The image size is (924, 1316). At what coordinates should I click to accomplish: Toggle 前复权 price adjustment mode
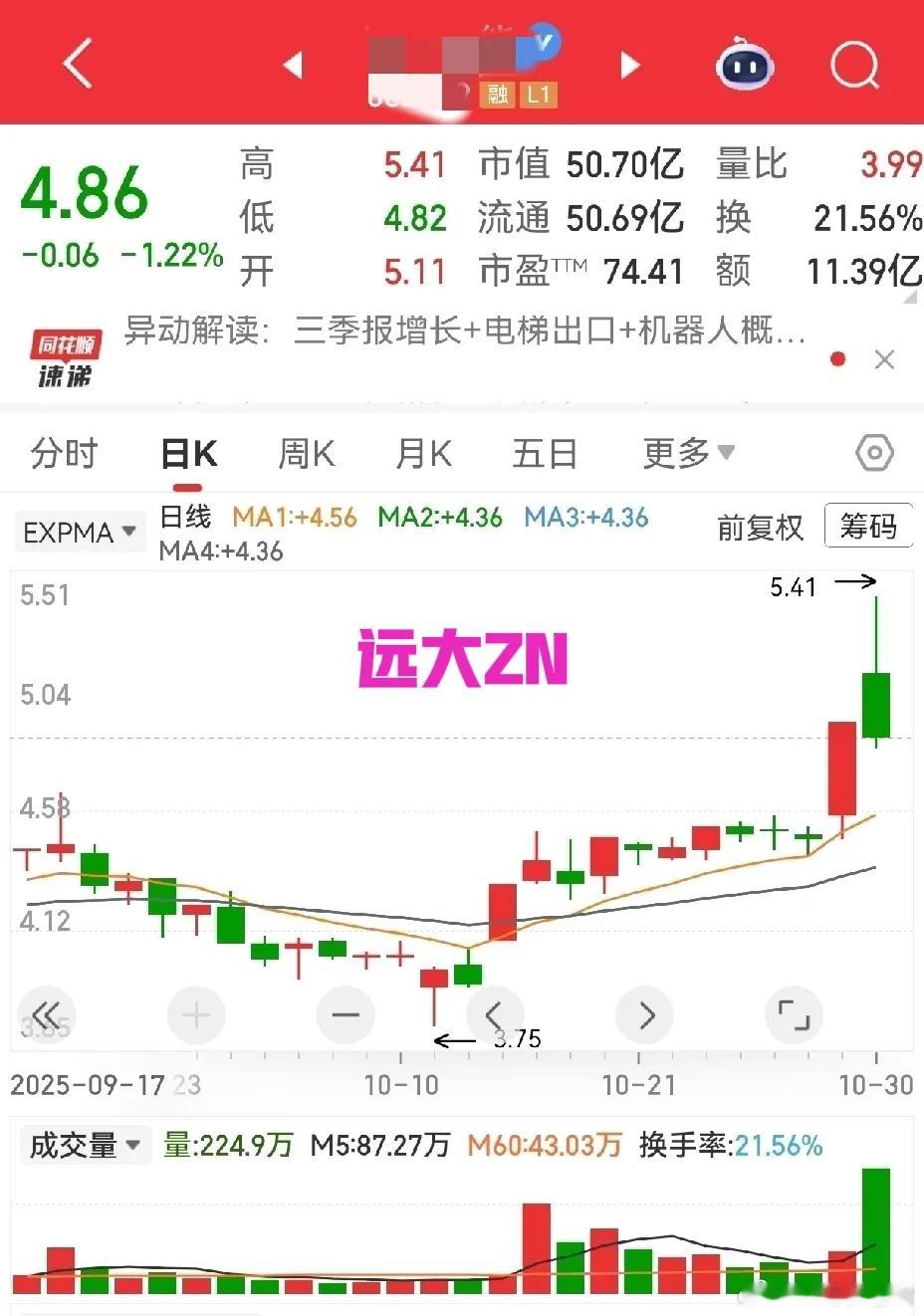(x=761, y=528)
